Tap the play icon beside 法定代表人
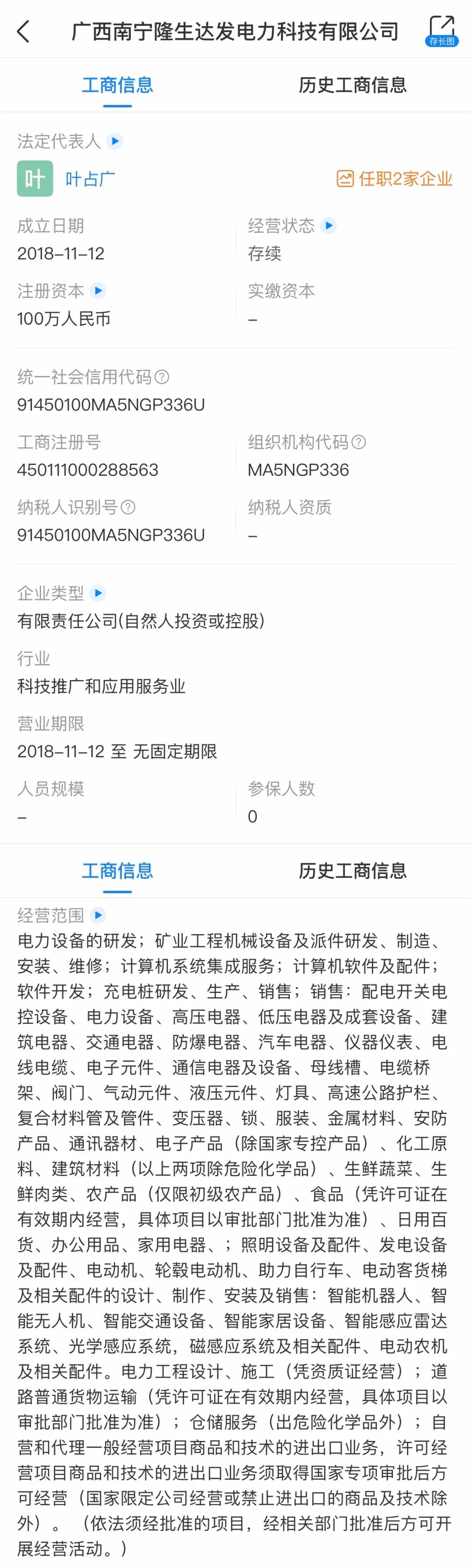Viewport: 471px width, 1568px height. pyautogui.click(x=115, y=141)
